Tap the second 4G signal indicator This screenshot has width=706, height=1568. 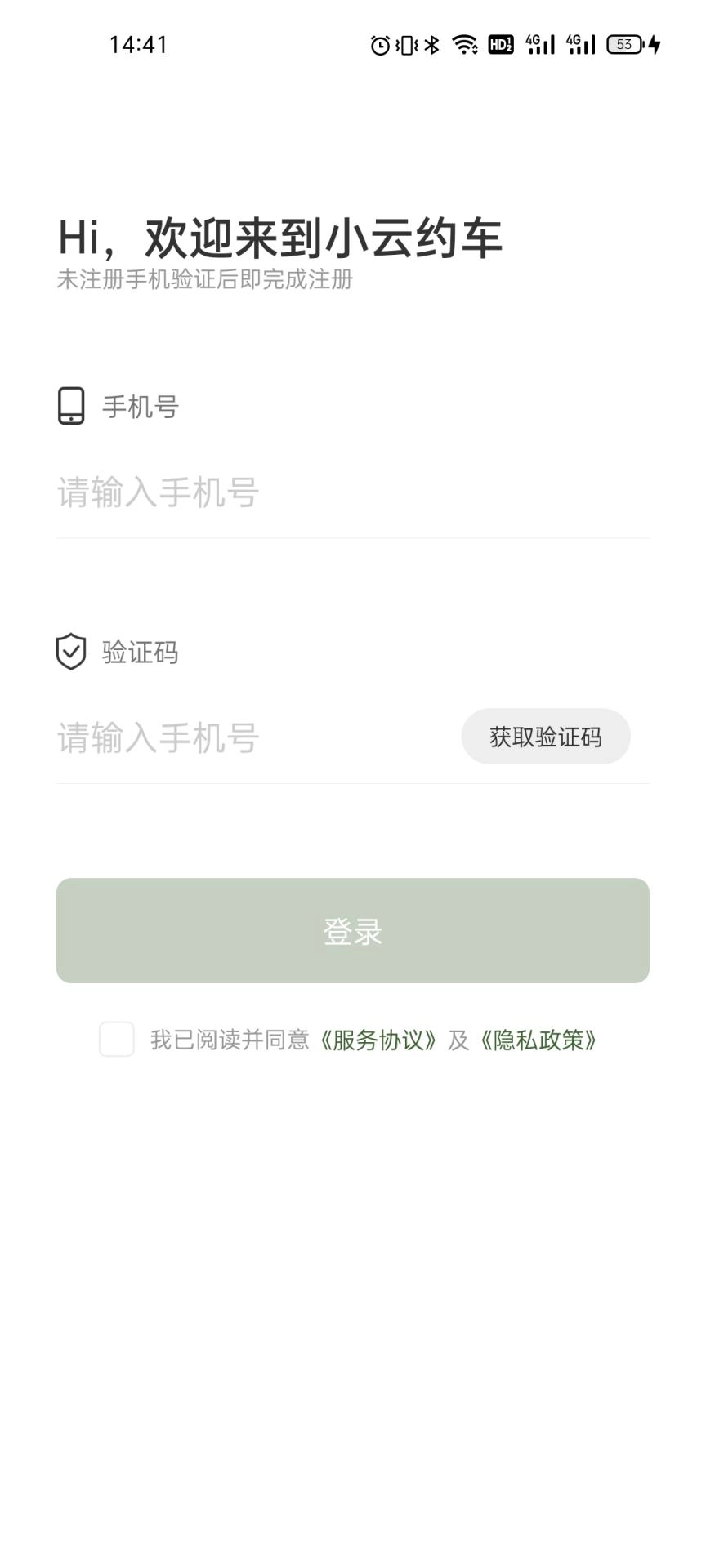581,45
